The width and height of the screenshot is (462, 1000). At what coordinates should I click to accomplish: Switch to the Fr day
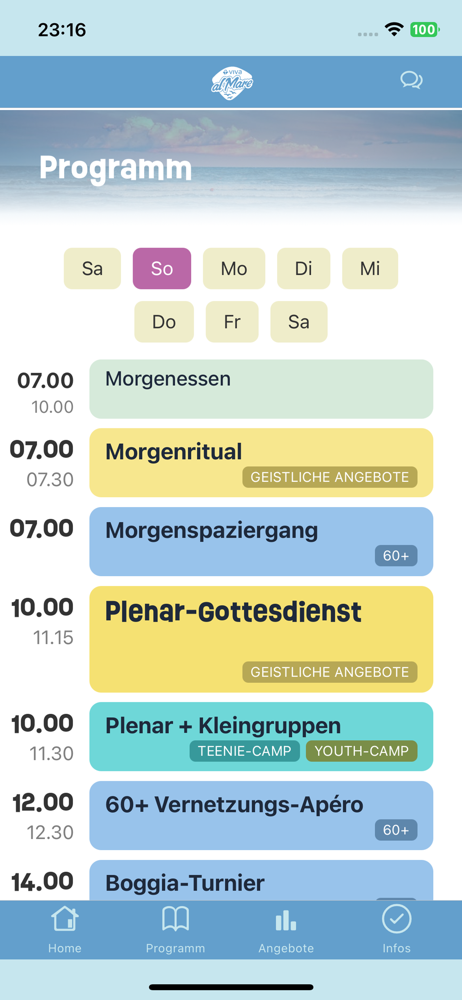(232, 322)
